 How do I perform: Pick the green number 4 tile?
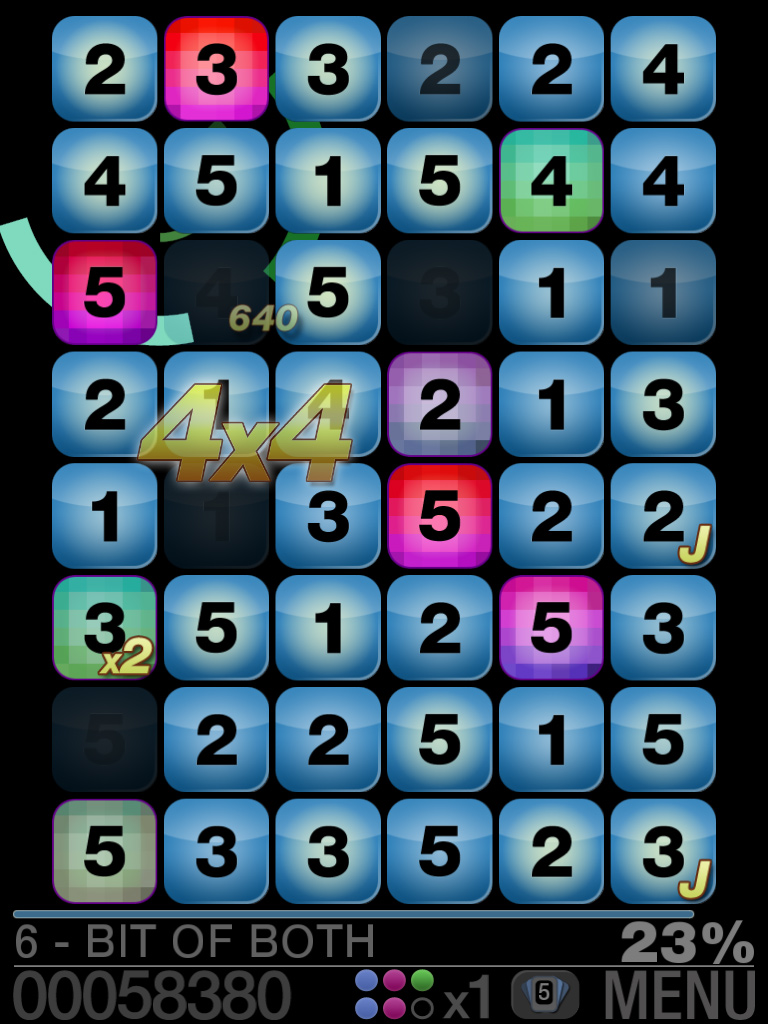tap(551, 181)
